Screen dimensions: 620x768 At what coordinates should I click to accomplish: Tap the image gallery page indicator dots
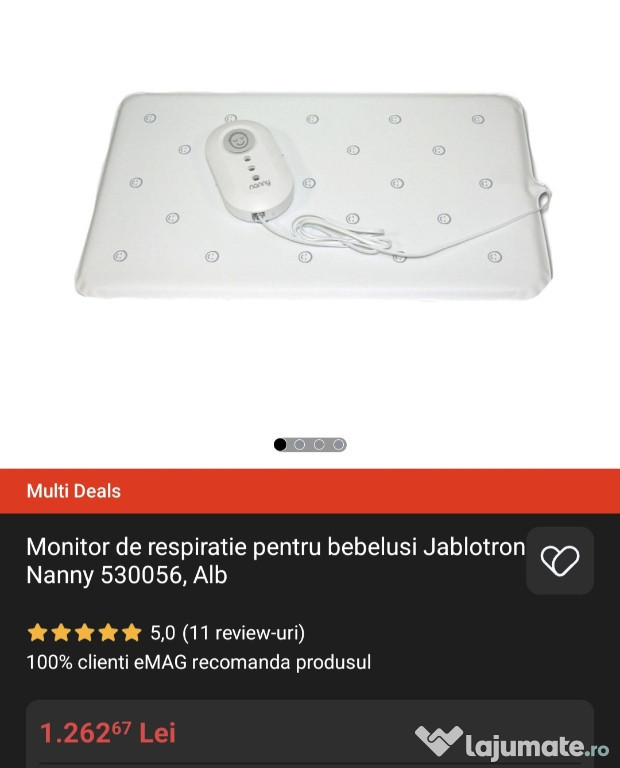click(x=309, y=444)
